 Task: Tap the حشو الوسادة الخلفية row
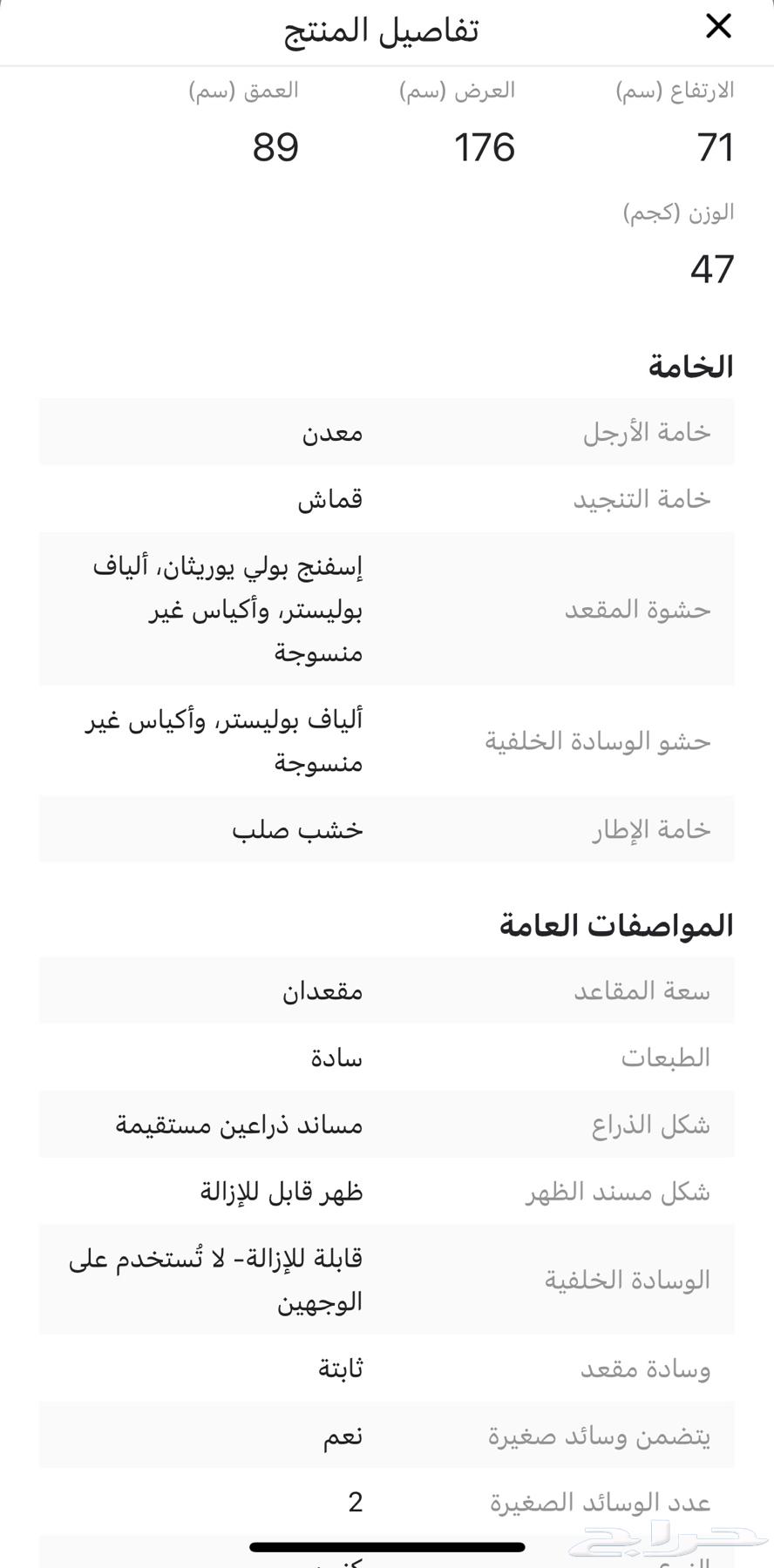point(387,740)
